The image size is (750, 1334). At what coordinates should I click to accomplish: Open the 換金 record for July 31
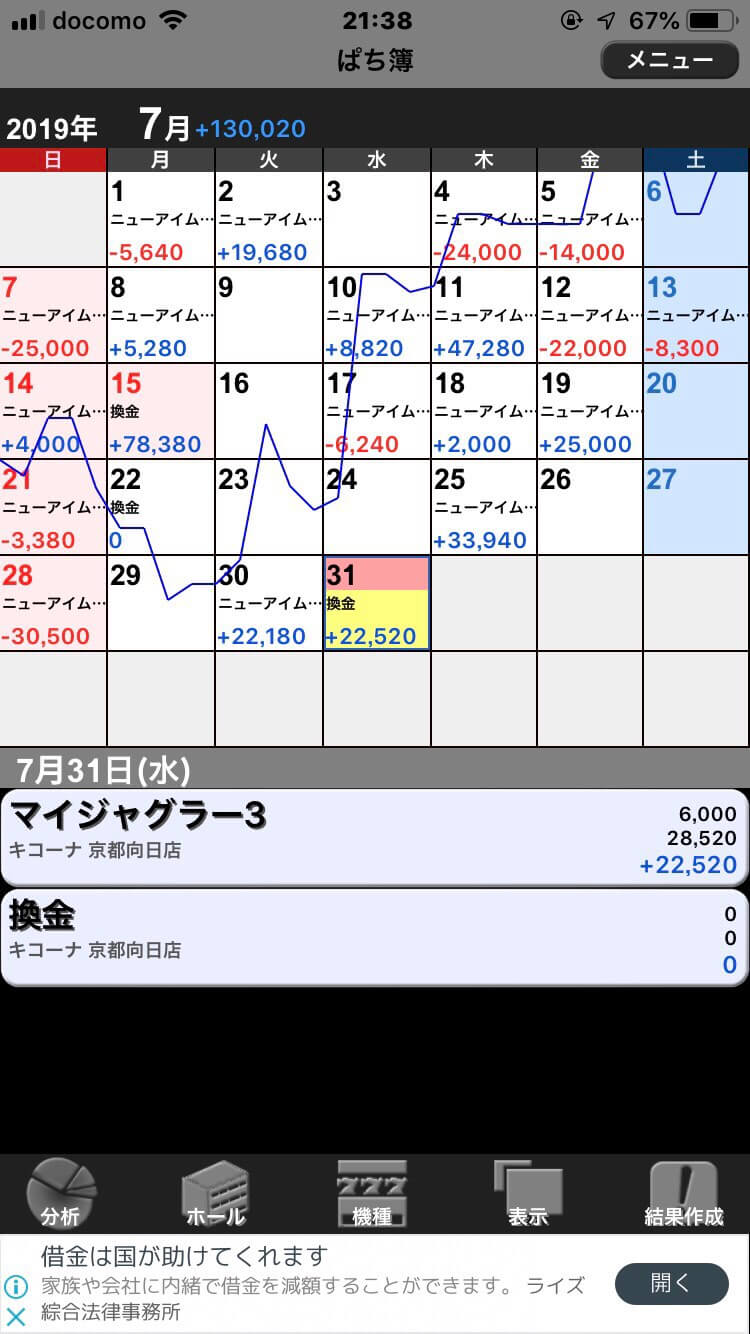pyautogui.click(x=374, y=938)
